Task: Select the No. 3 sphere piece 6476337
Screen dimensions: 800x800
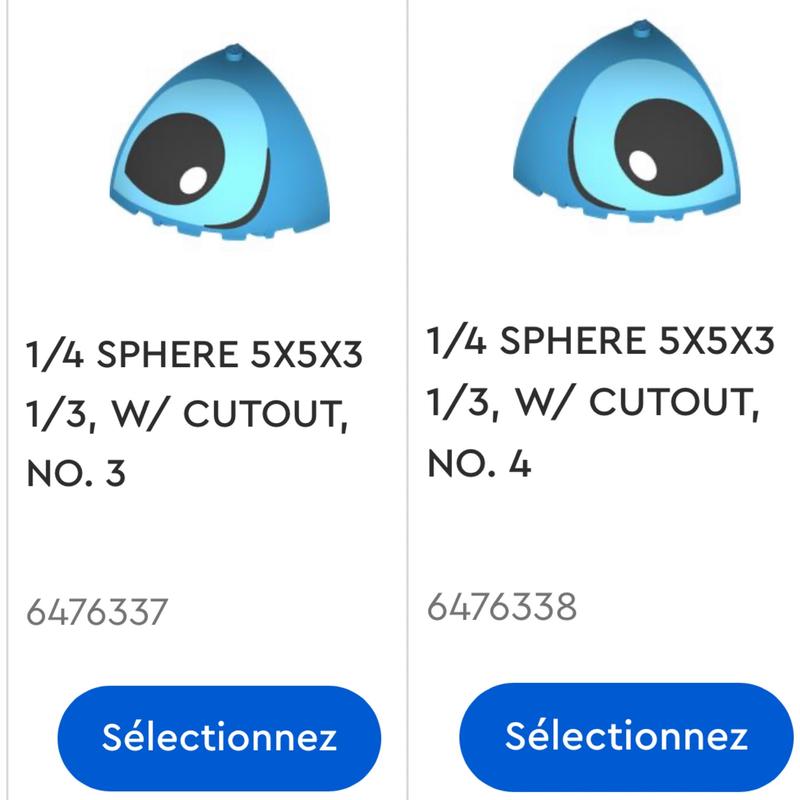Action: tap(219, 738)
